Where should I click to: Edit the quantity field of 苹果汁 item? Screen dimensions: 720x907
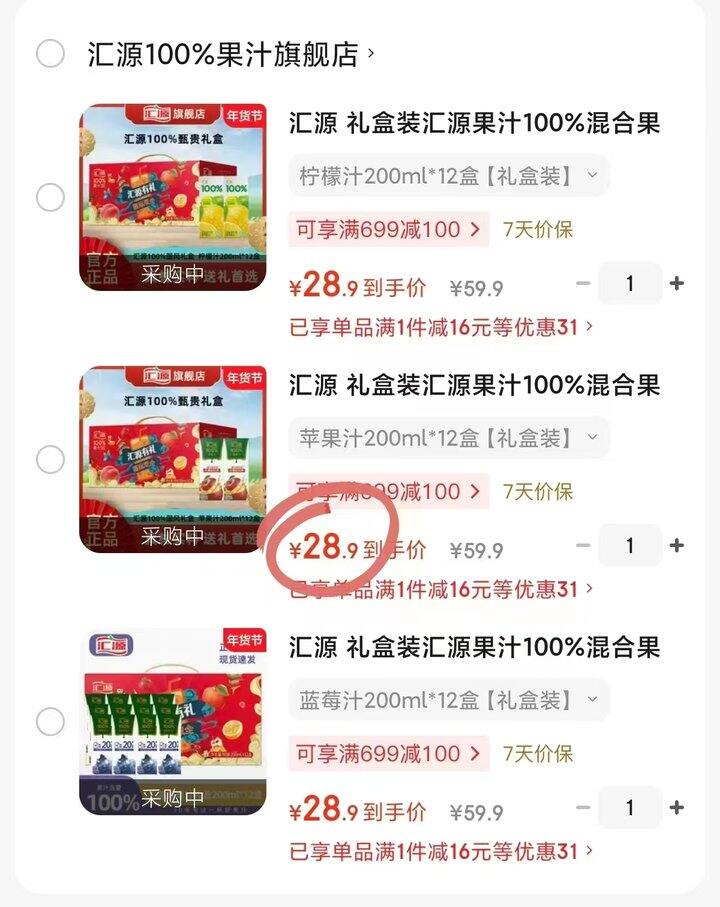coord(629,546)
